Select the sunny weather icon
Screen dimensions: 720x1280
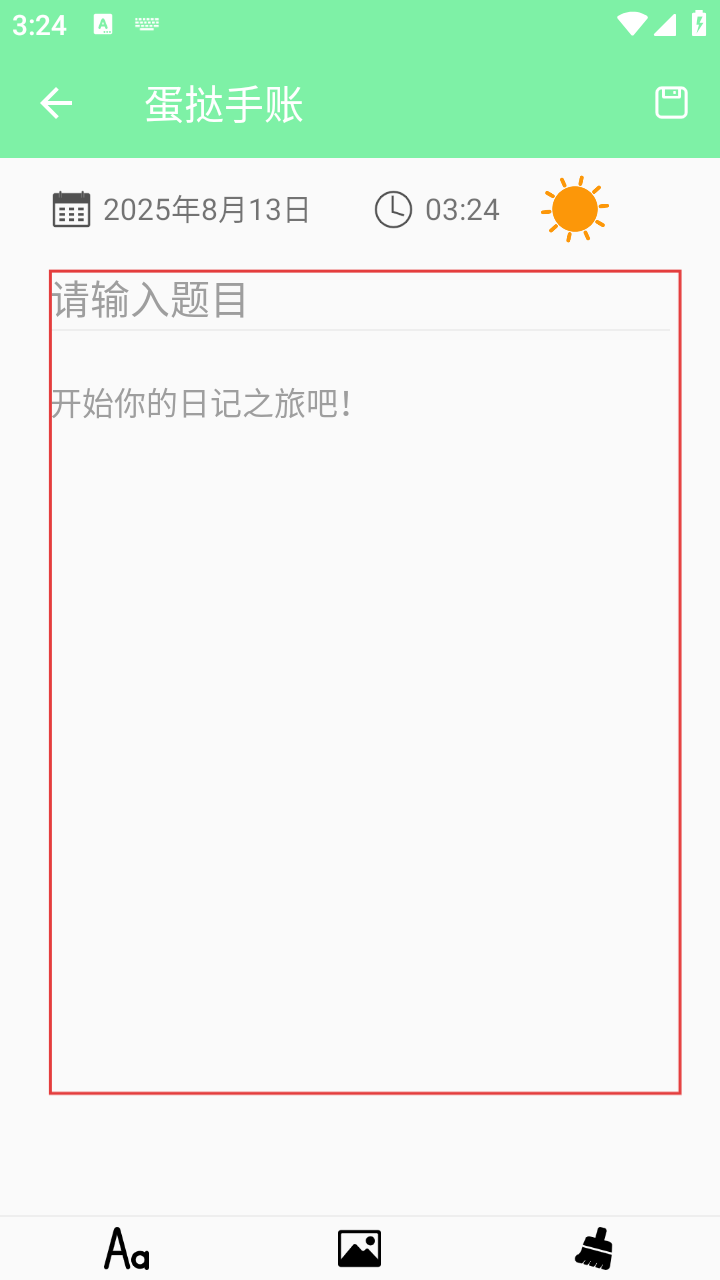575,210
